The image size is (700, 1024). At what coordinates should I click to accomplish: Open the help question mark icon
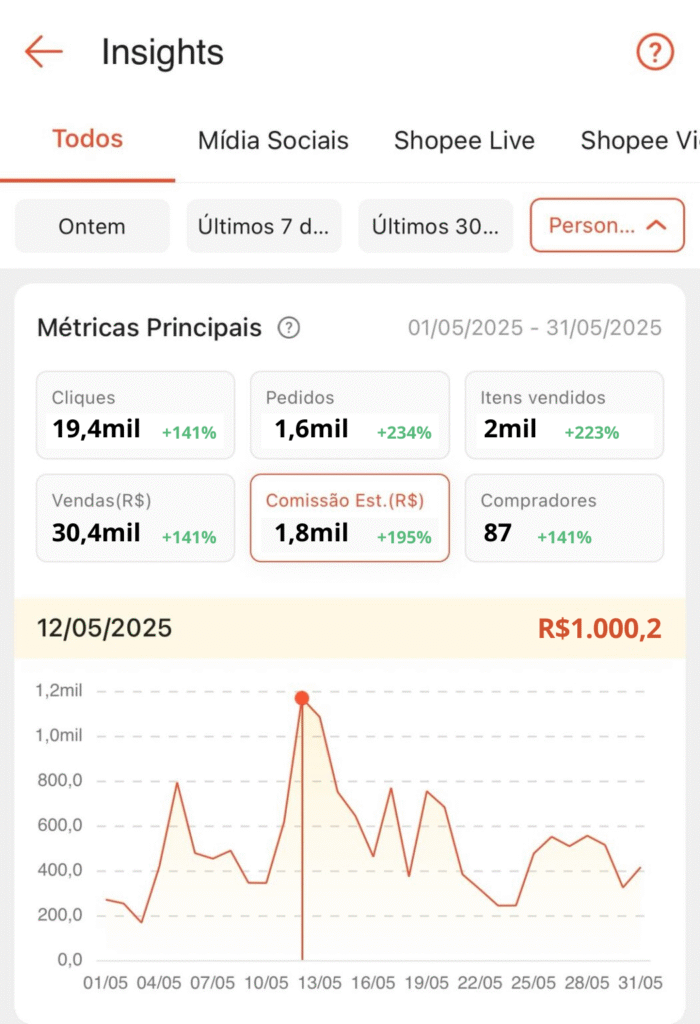pyautogui.click(x=655, y=52)
